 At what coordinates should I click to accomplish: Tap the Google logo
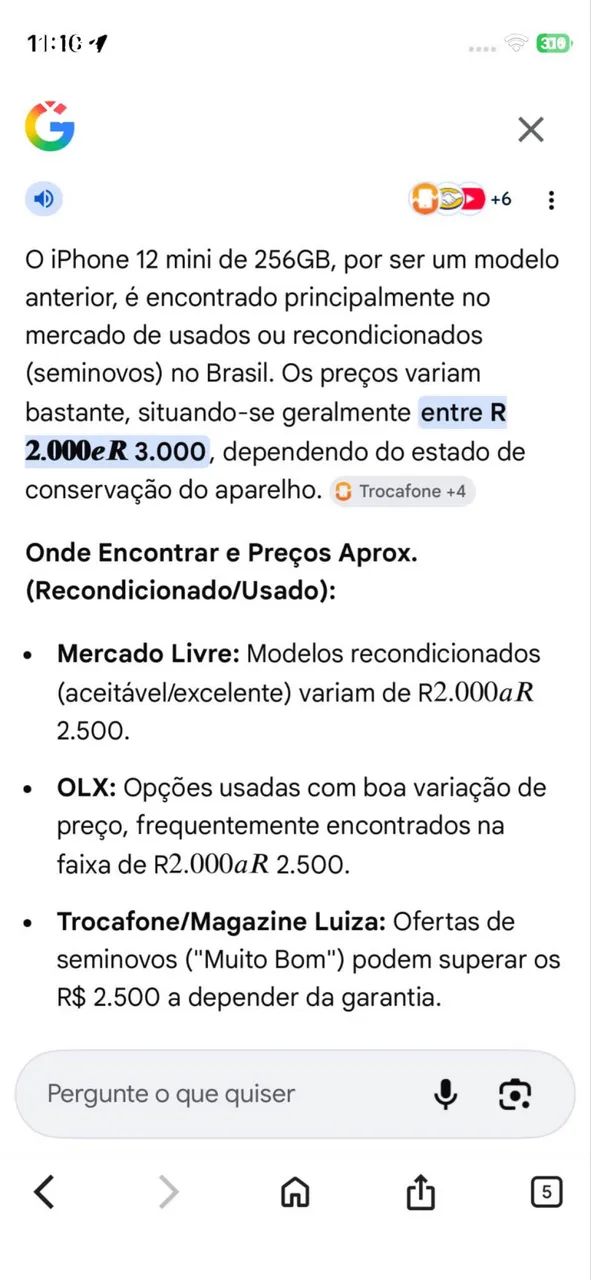pos(50,128)
